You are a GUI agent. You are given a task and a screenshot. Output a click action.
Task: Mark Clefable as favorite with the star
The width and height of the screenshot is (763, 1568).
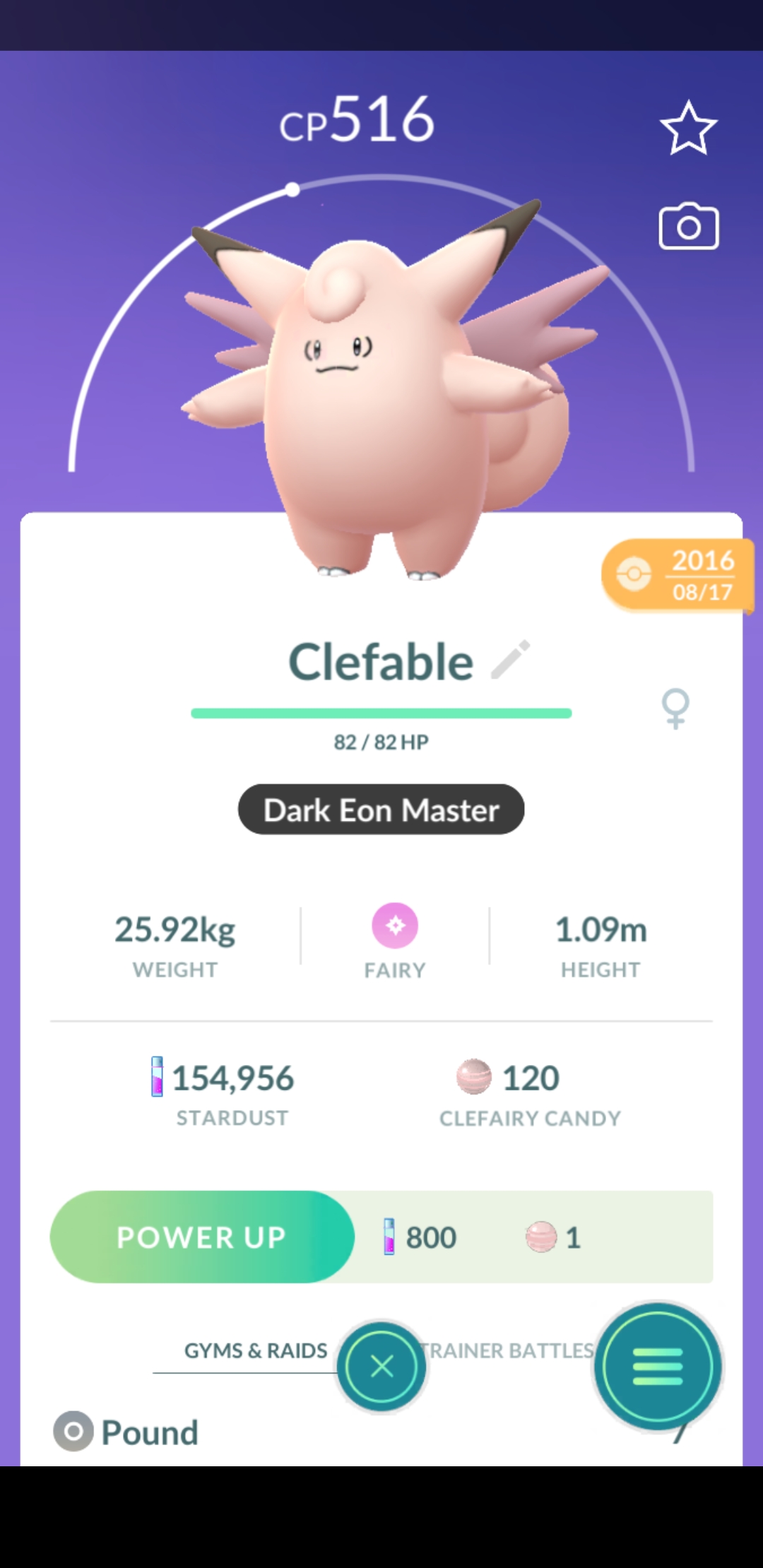tap(688, 128)
